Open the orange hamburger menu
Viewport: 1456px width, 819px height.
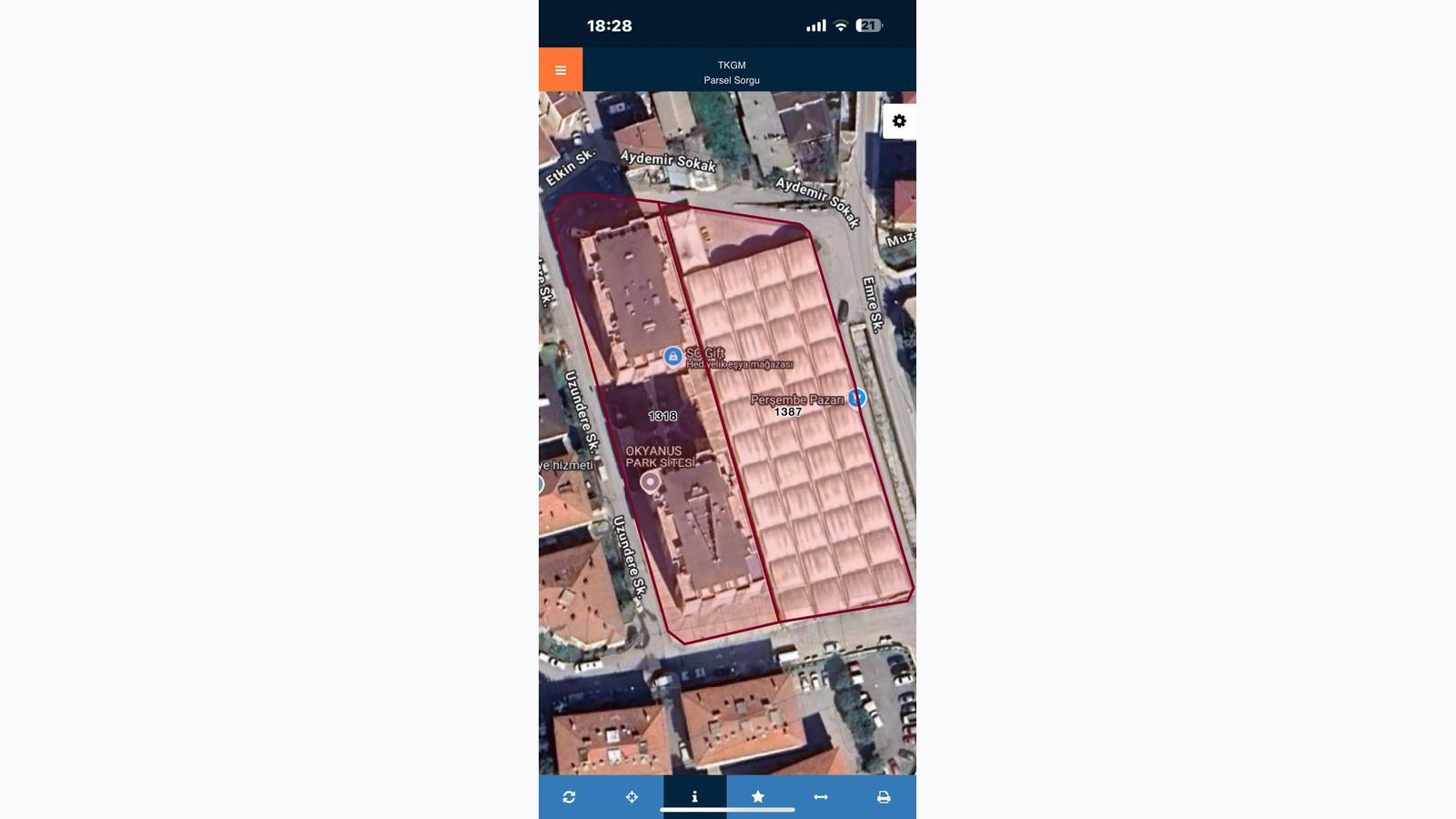click(x=561, y=70)
